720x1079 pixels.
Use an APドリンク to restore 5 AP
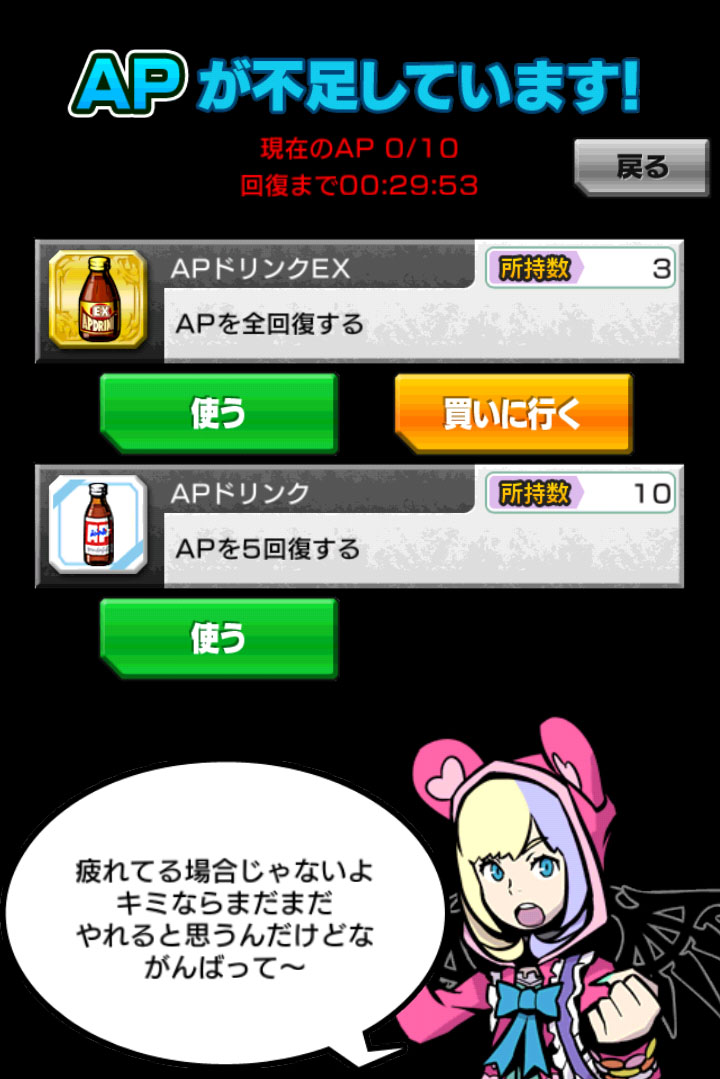tap(218, 639)
